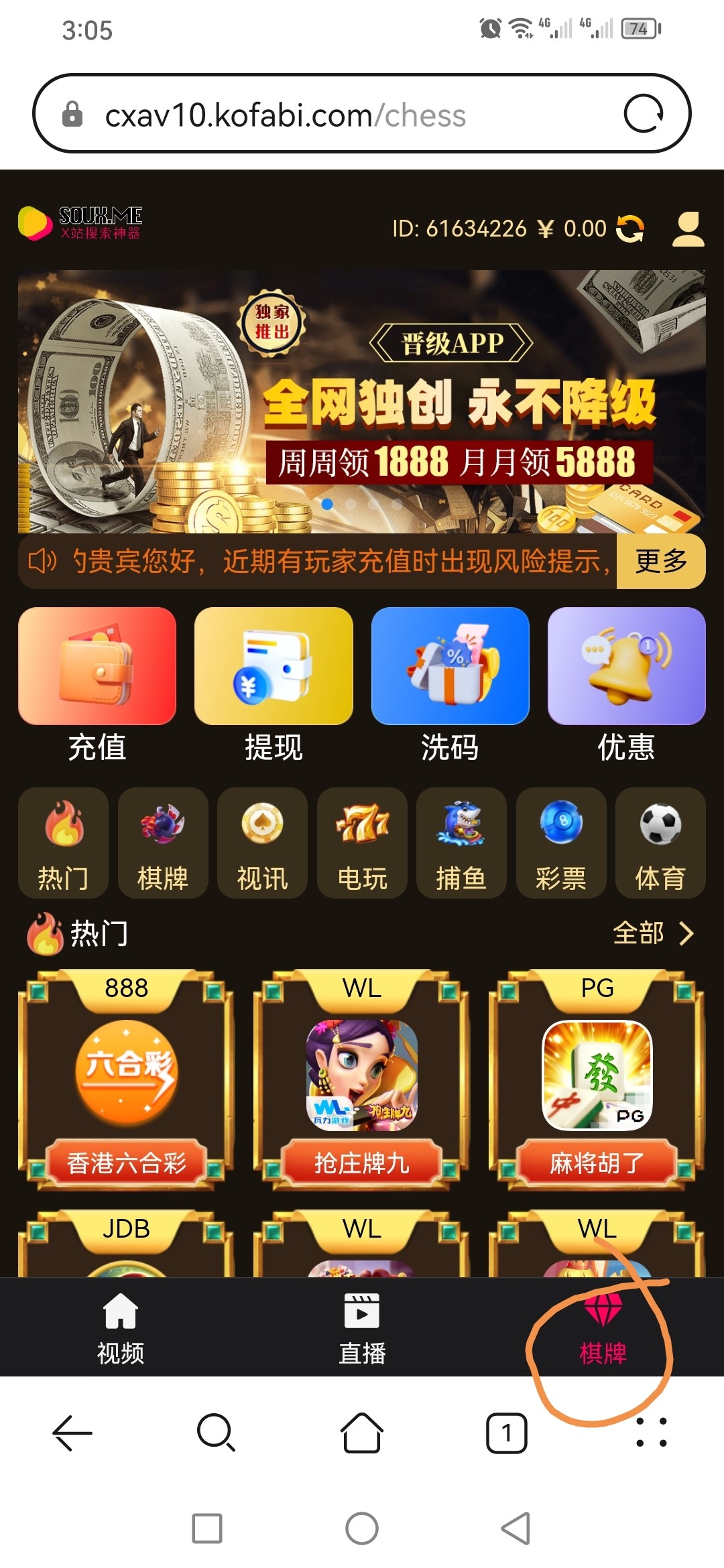Select the 电玩 game category

tap(362, 843)
